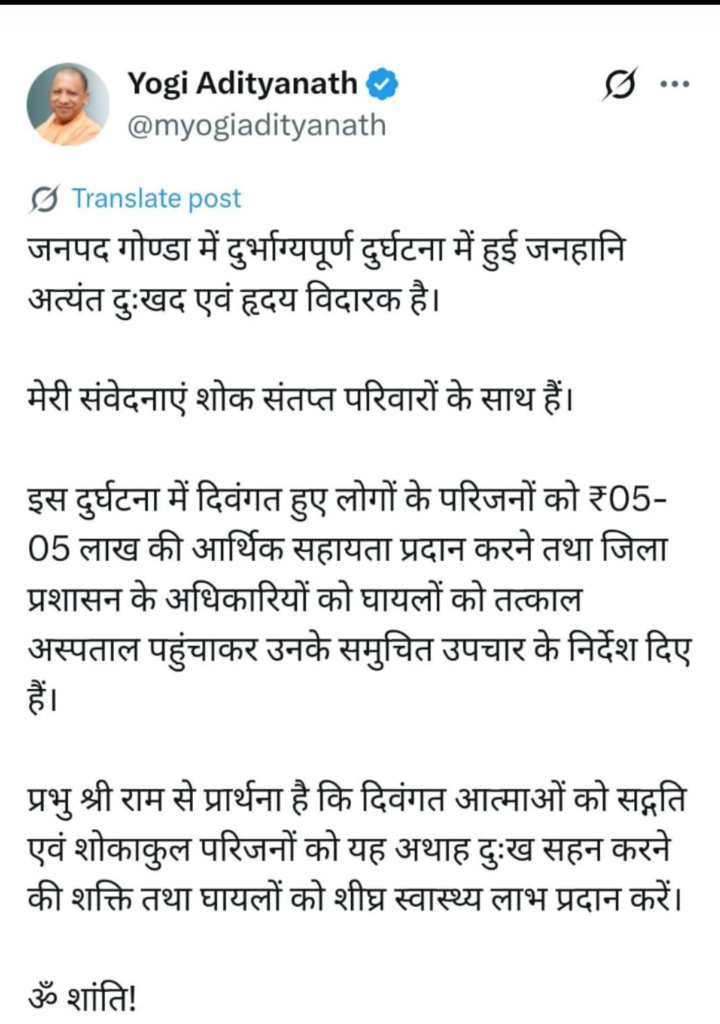Image resolution: width=720 pixels, height=1024 pixels.
Task: Open the post's three-dot overflow menu
Action: (x=674, y=85)
